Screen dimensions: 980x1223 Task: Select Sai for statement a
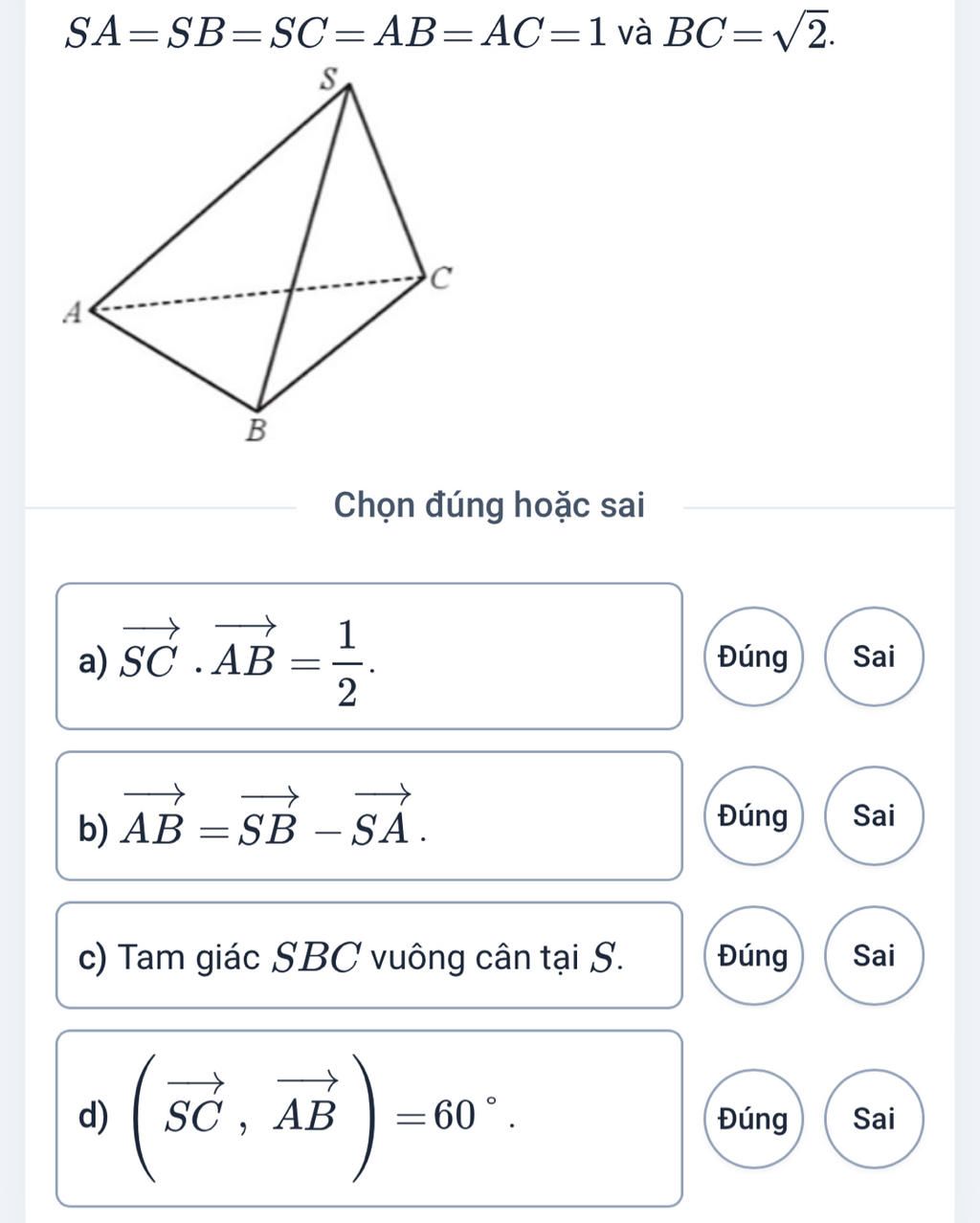[874, 657]
